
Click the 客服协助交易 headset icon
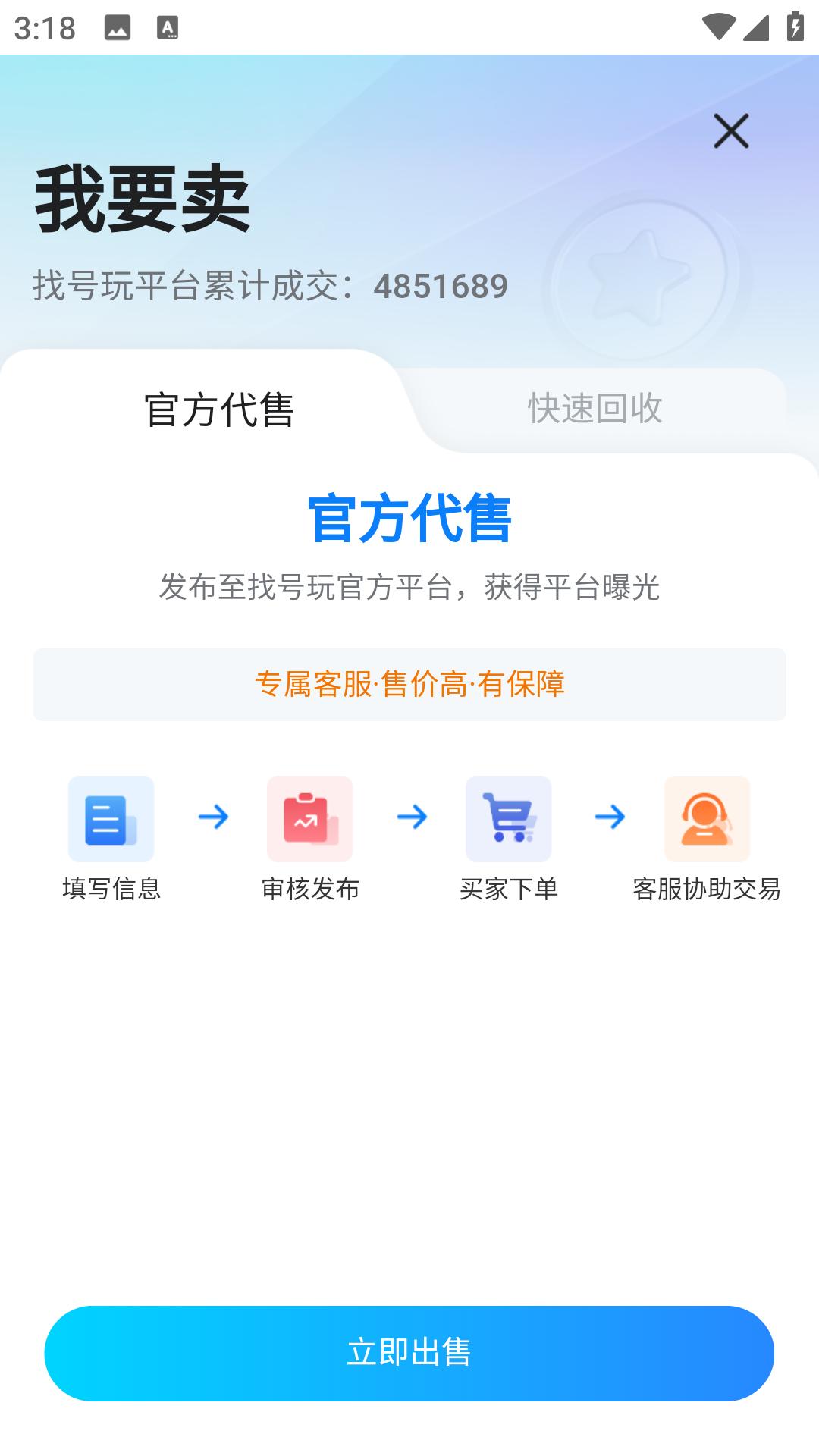707,818
